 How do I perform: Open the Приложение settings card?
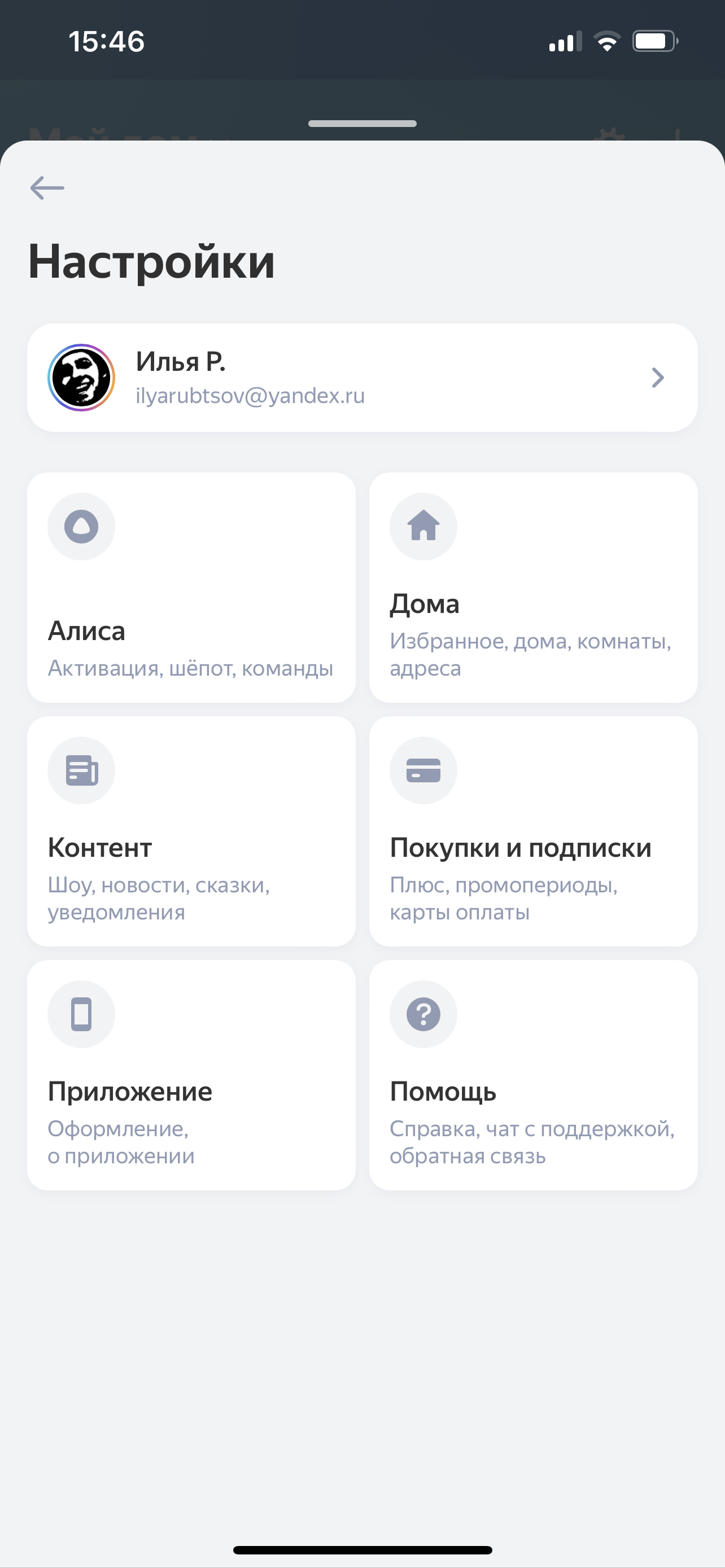[x=191, y=1075]
